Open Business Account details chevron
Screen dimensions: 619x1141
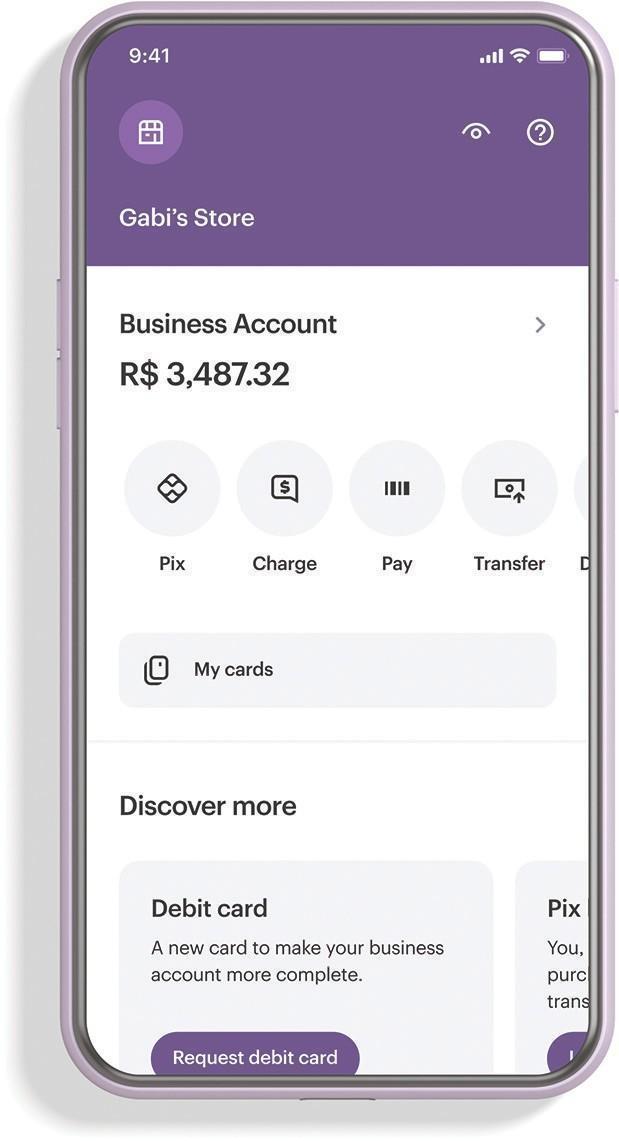540,325
